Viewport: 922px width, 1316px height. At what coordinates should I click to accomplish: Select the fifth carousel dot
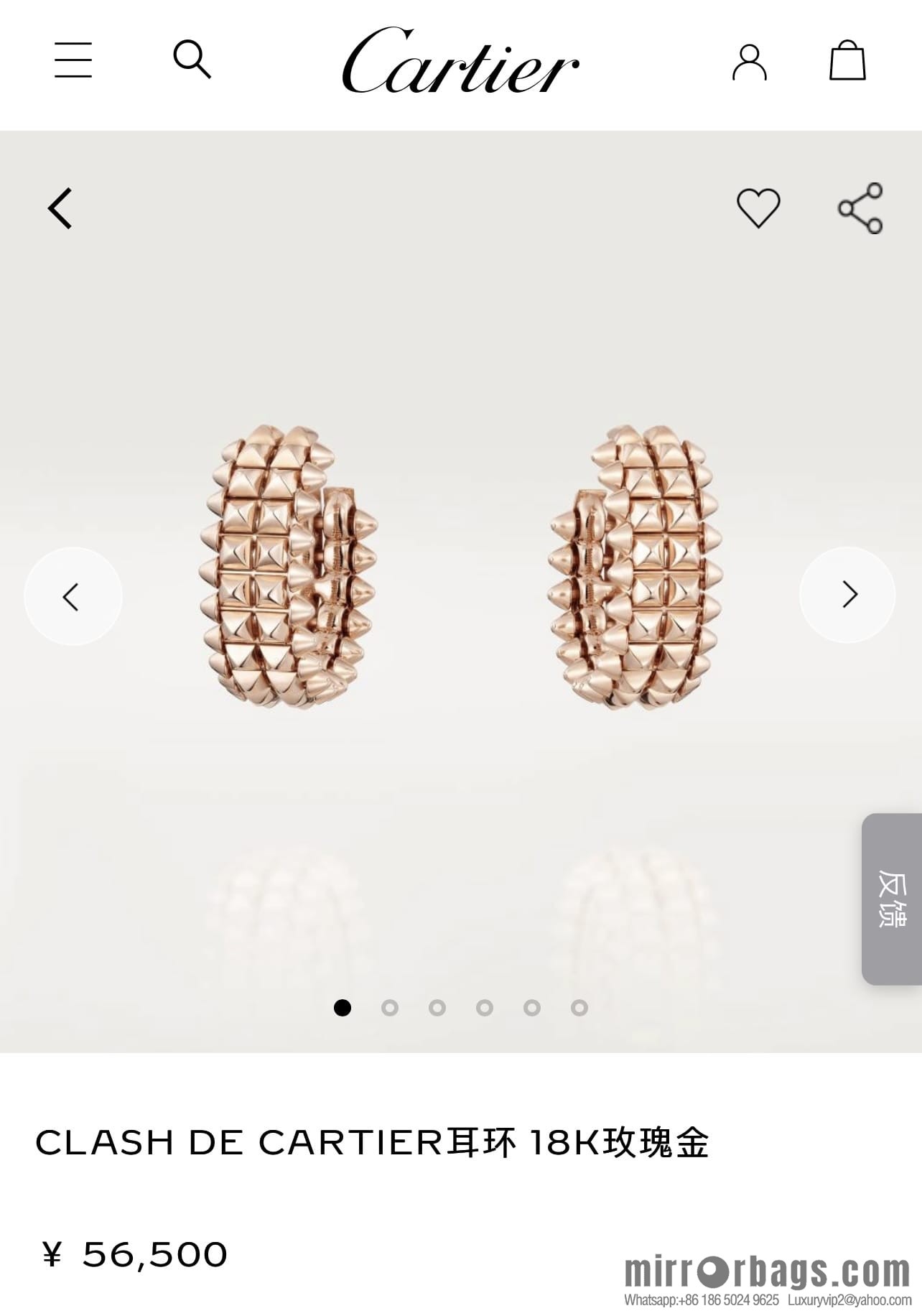pos(533,1009)
